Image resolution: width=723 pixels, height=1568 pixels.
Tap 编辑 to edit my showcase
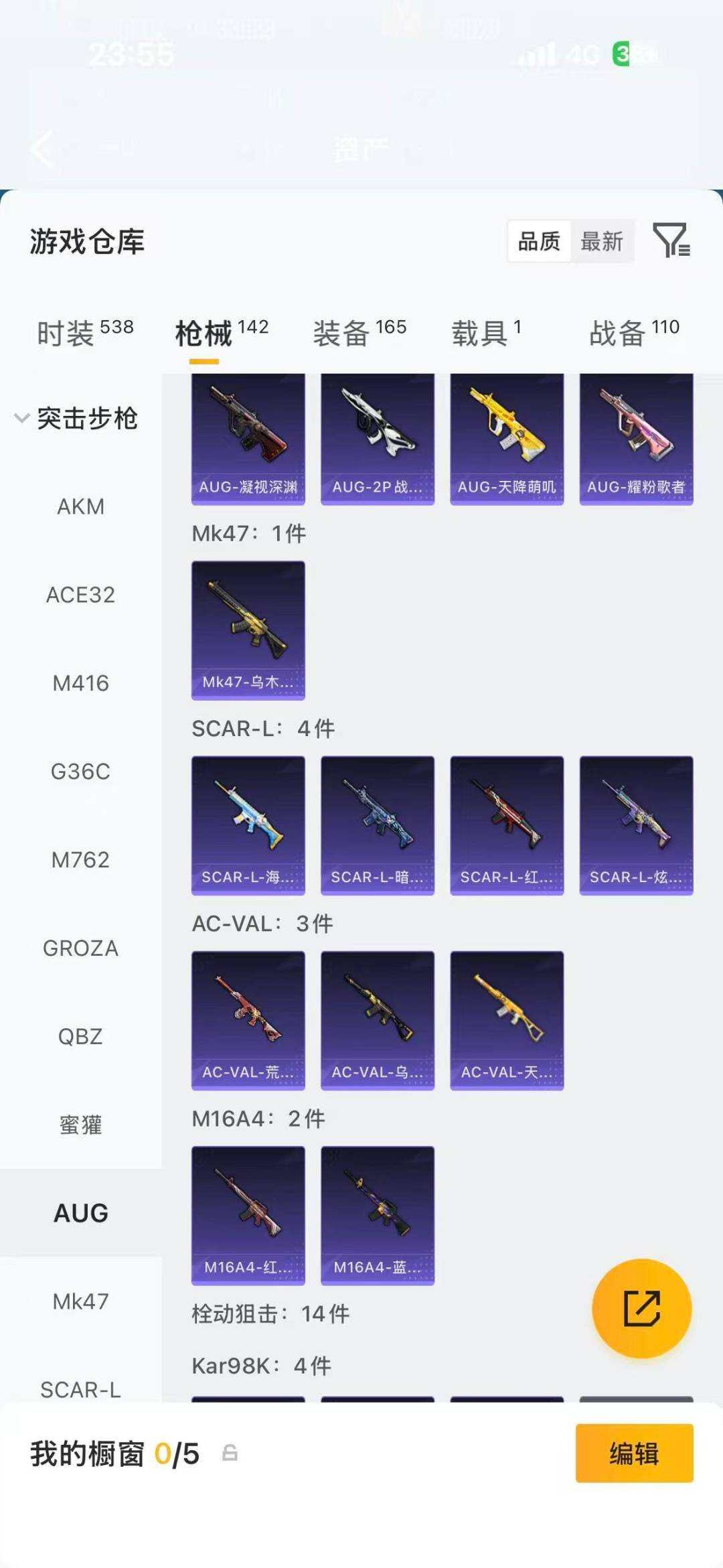(x=634, y=1453)
